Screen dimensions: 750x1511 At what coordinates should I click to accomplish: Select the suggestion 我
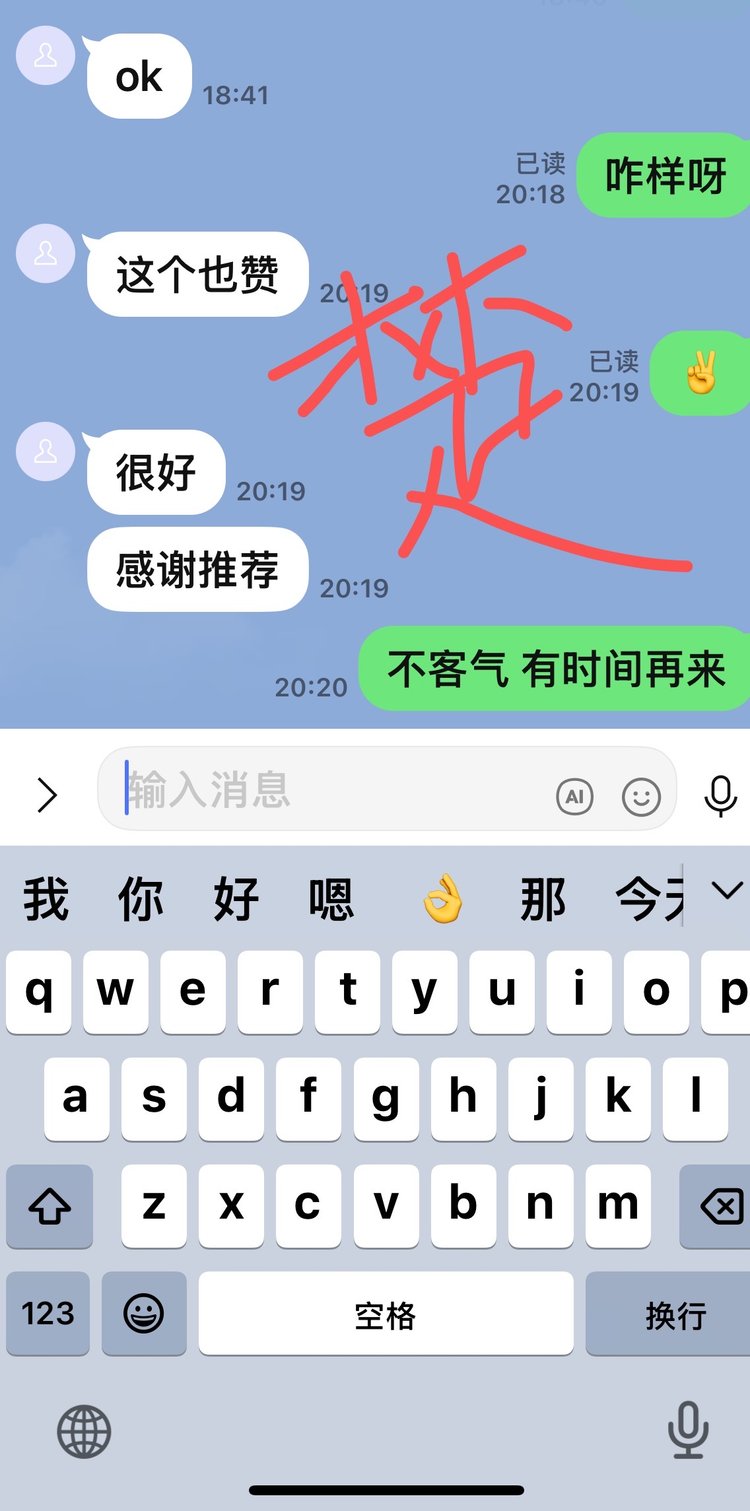[46, 898]
